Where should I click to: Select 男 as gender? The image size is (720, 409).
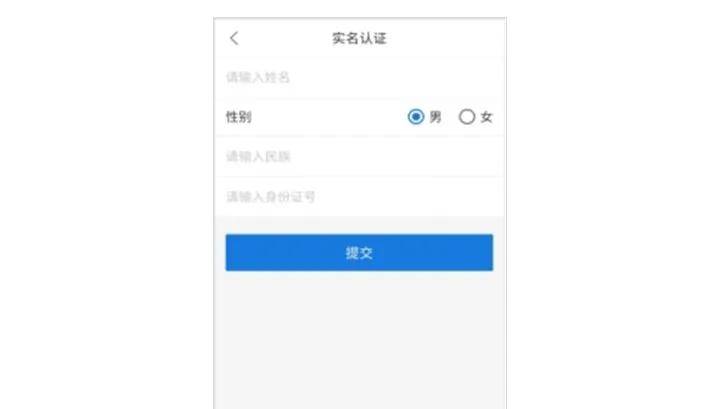pos(416,117)
